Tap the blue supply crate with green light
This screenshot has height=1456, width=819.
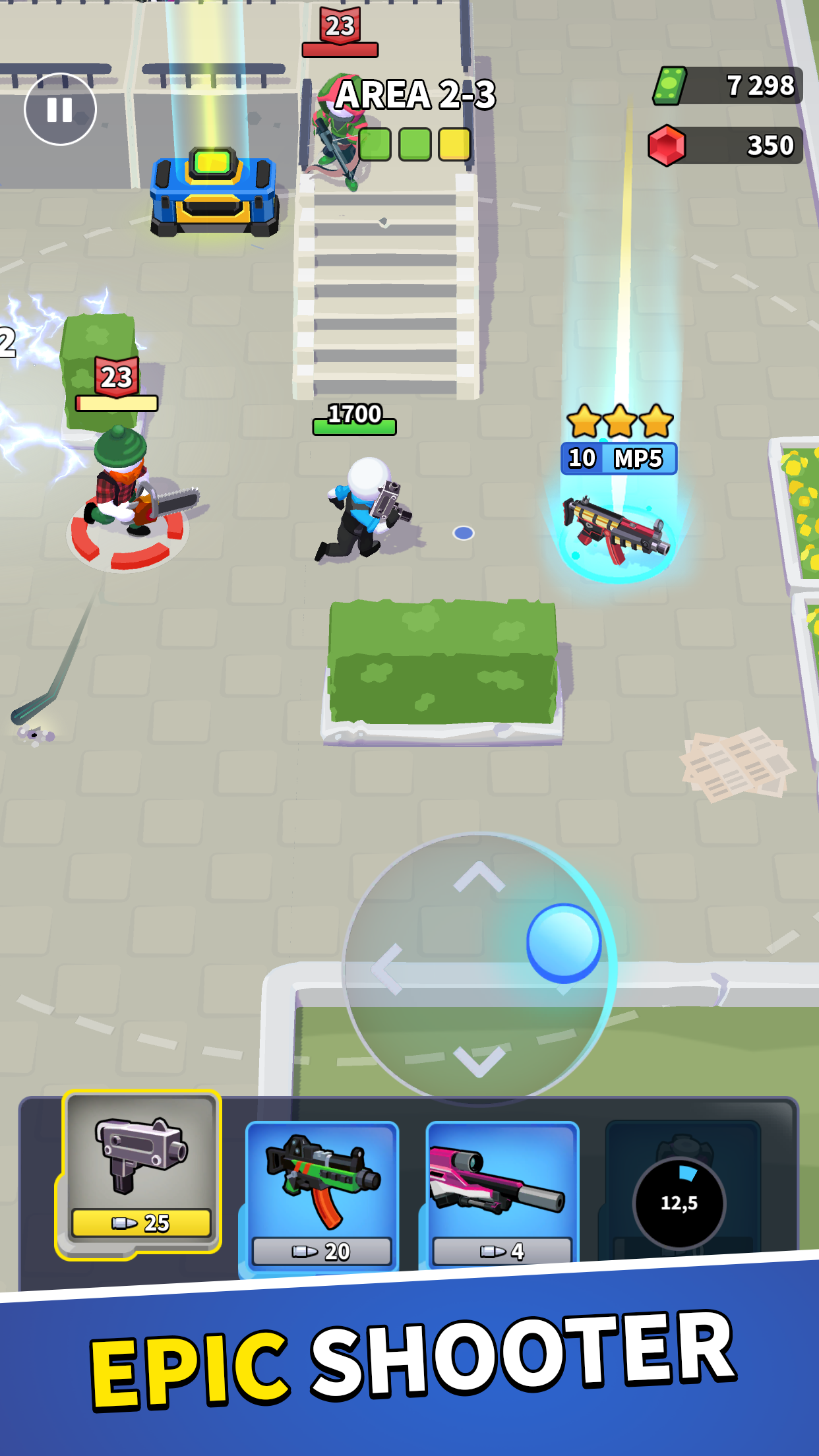(212, 191)
